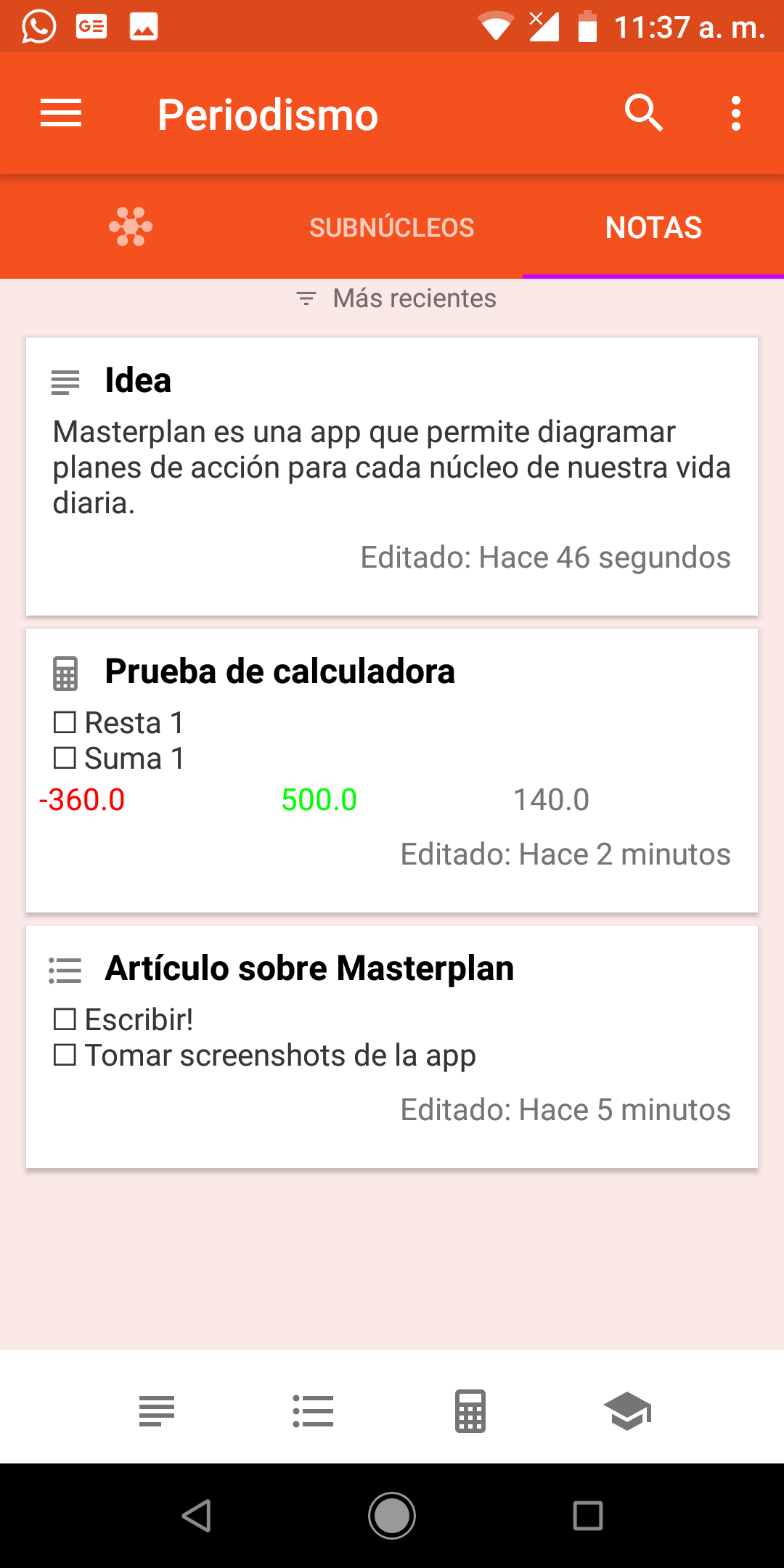
Task: Open the three-dot overflow menu
Action: tap(736, 113)
